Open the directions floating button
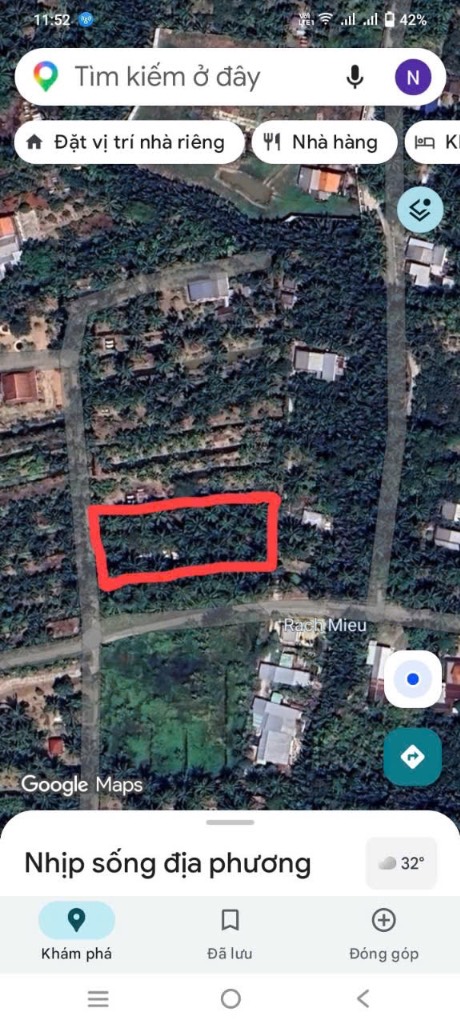Image resolution: width=460 pixels, height=1024 pixels. [x=412, y=757]
